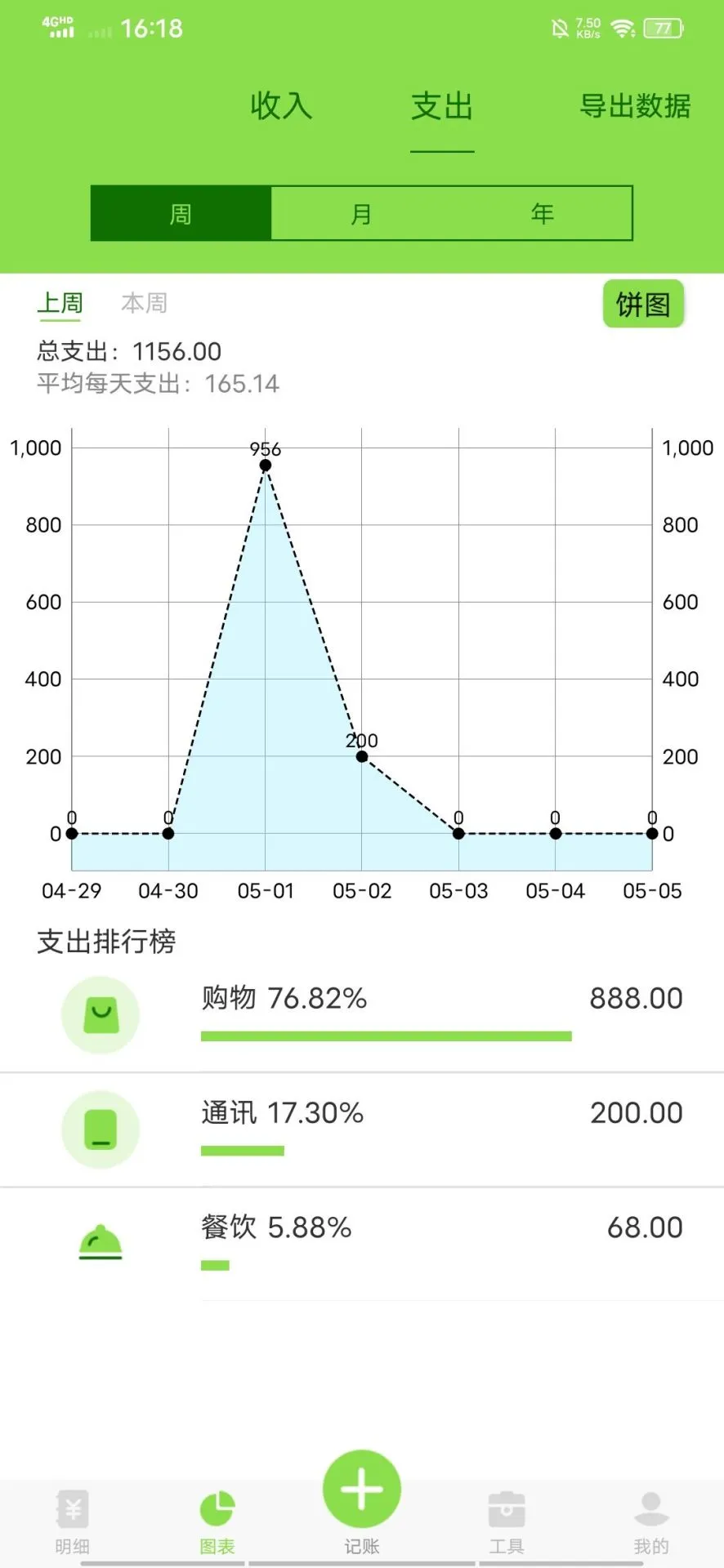Open 导出数据 to export data
The width and height of the screenshot is (724, 1568).
coord(634,107)
